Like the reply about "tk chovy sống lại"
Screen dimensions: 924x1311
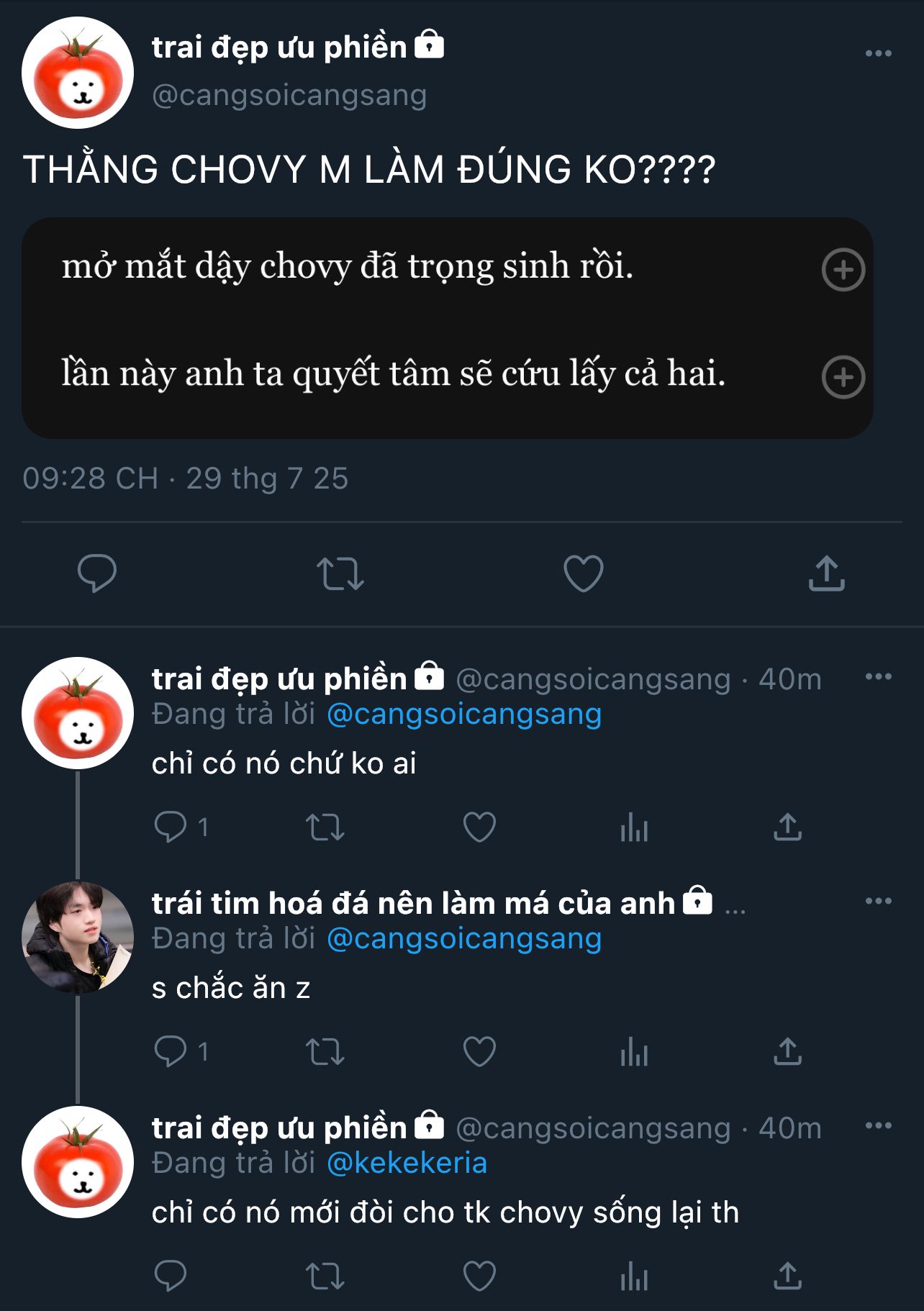[x=479, y=1276]
